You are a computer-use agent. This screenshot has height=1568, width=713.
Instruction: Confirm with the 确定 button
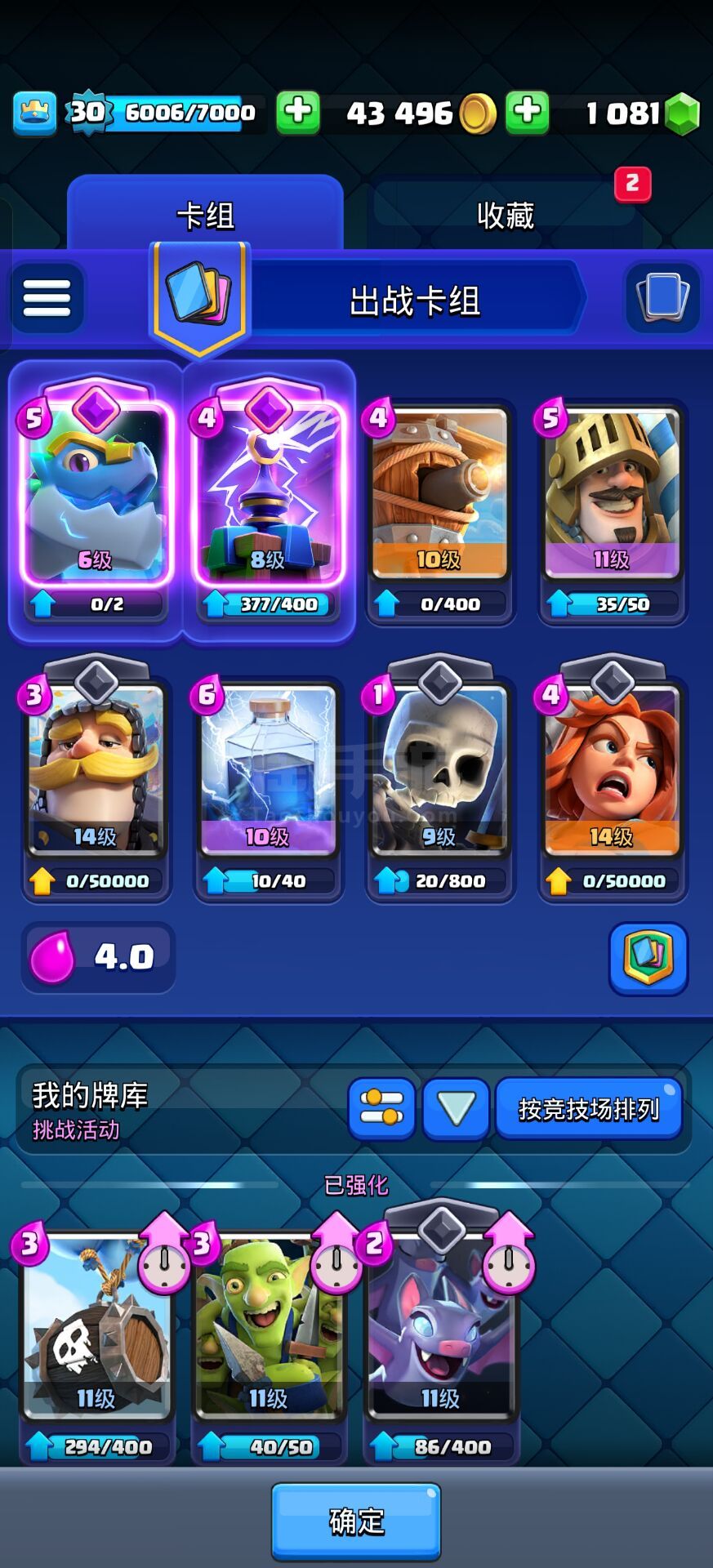click(356, 1521)
